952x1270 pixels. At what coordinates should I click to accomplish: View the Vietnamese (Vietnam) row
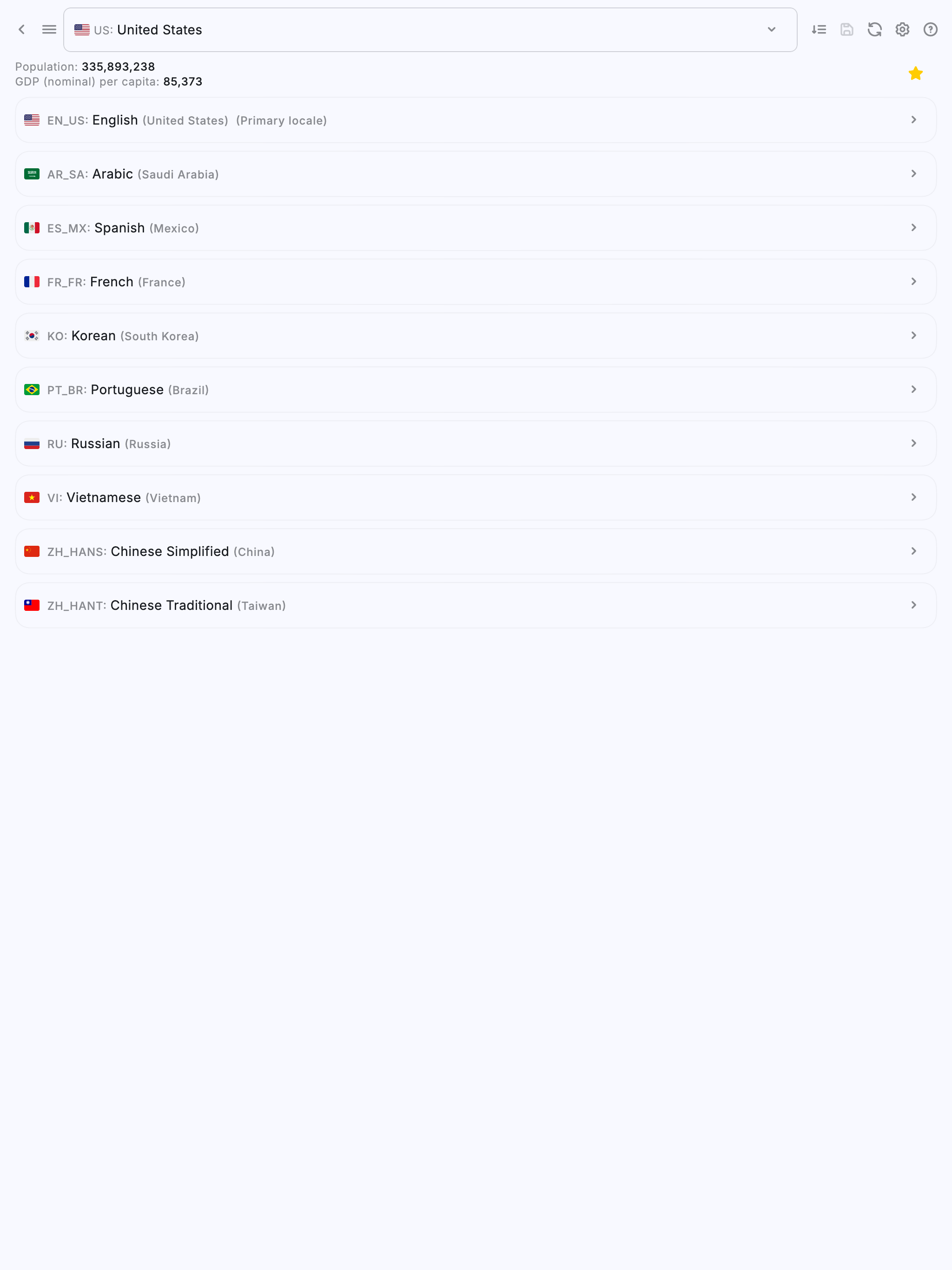click(476, 498)
